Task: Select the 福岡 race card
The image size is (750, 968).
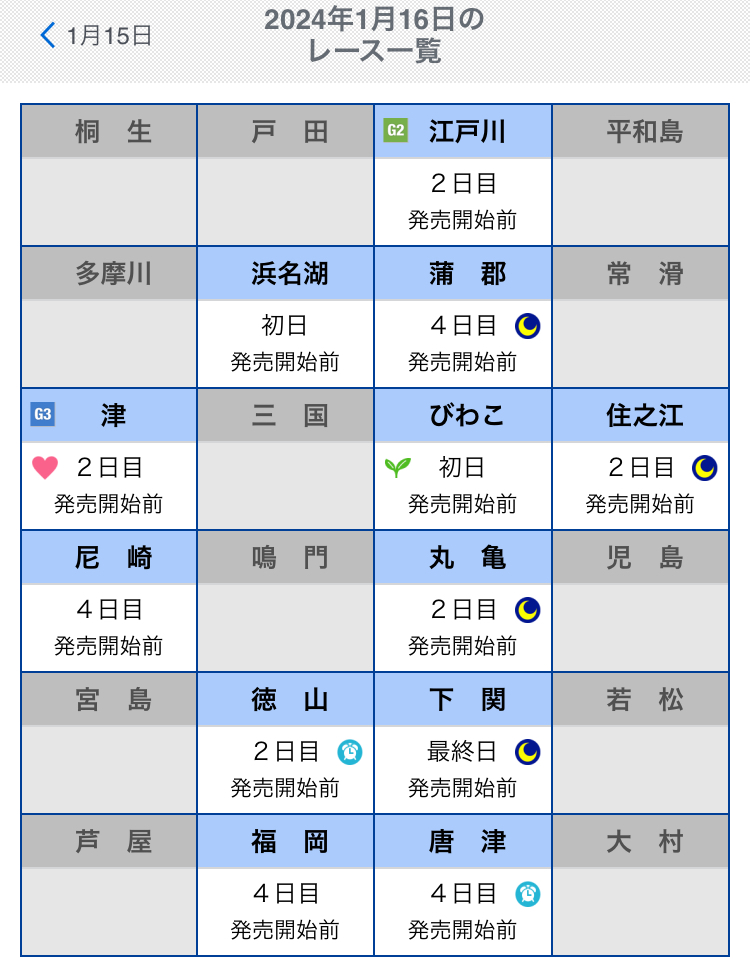Action: coord(285,885)
